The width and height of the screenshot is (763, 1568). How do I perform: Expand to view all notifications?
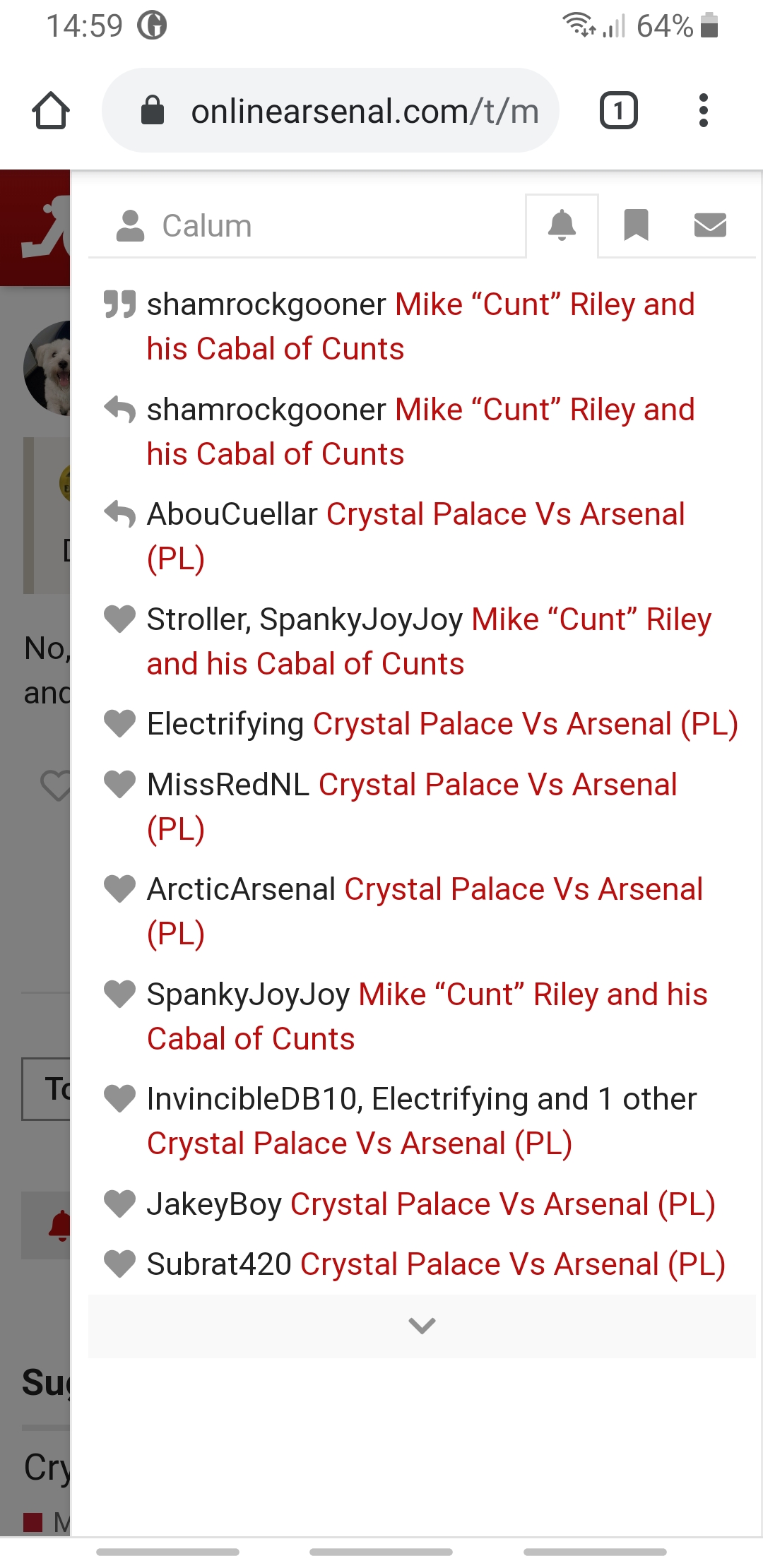422,1326
